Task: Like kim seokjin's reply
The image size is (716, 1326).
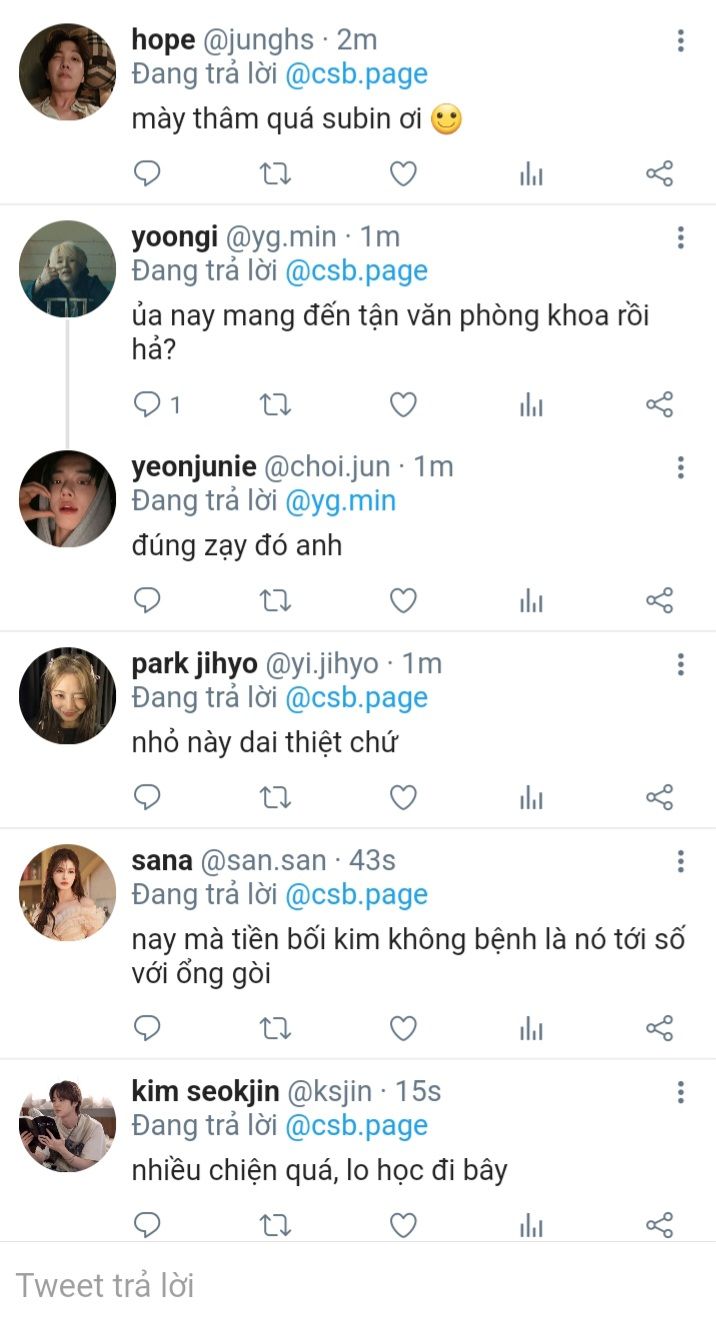Action: [x=403, y=1225]
